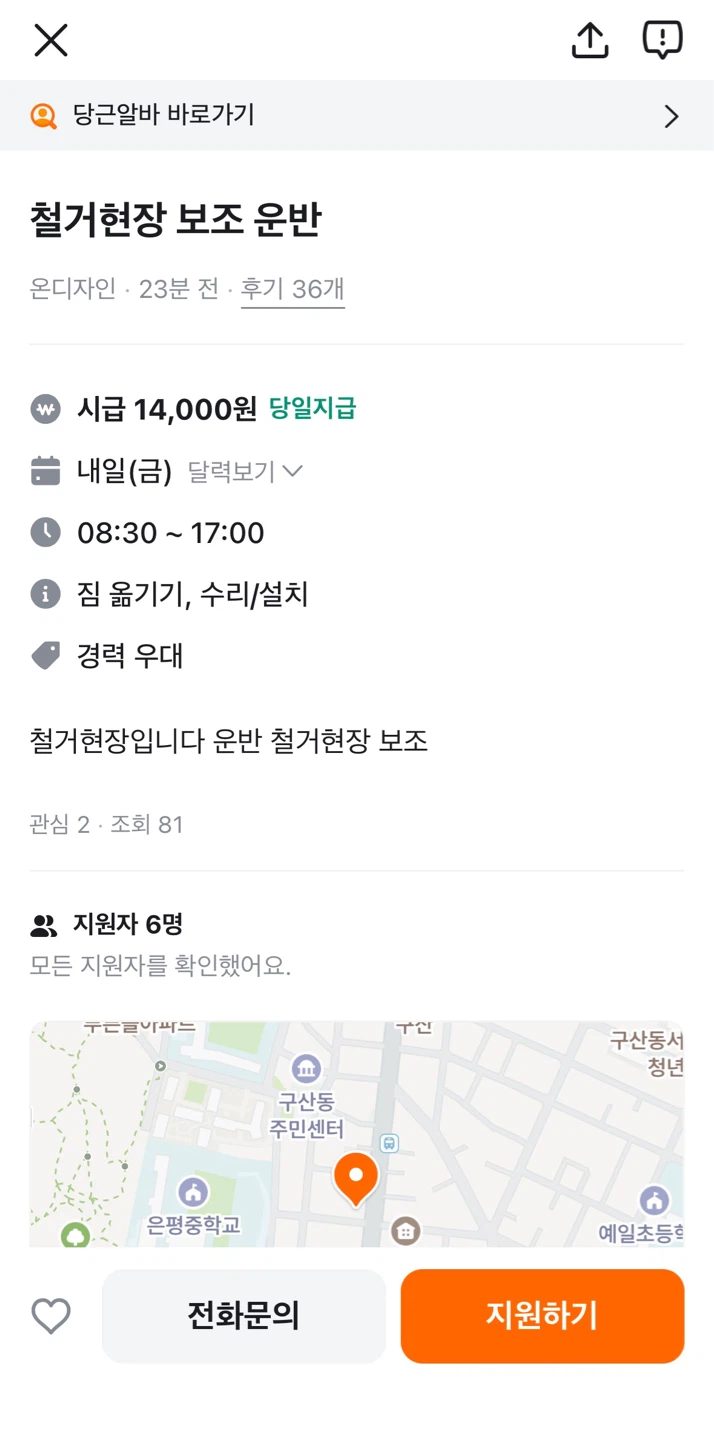Open the map near 구산동 주민센터
714x1440 pixels.
pyautogui.click(x=357, y=1133)
